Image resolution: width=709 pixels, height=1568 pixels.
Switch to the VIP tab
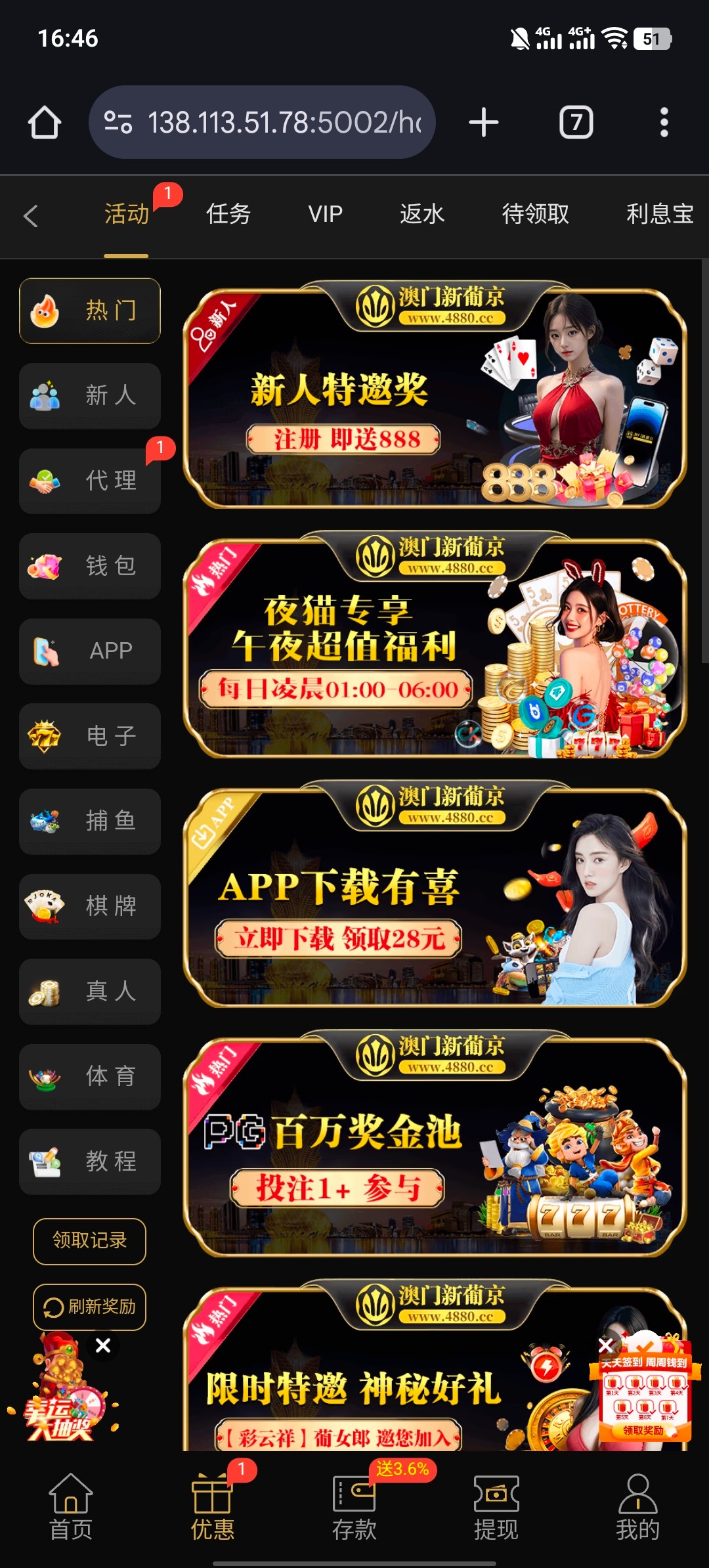tap(326, 214)
